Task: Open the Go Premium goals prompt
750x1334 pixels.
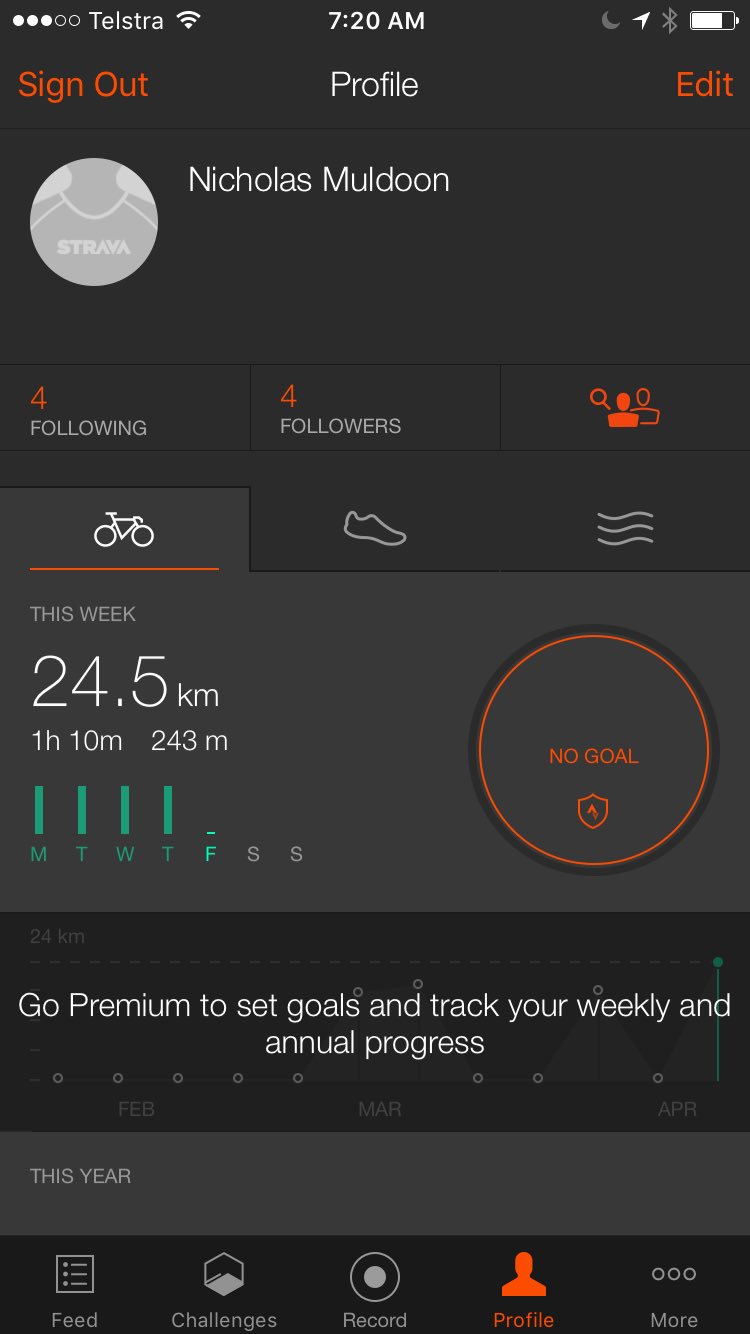Action: click(x=375, y=1023)
